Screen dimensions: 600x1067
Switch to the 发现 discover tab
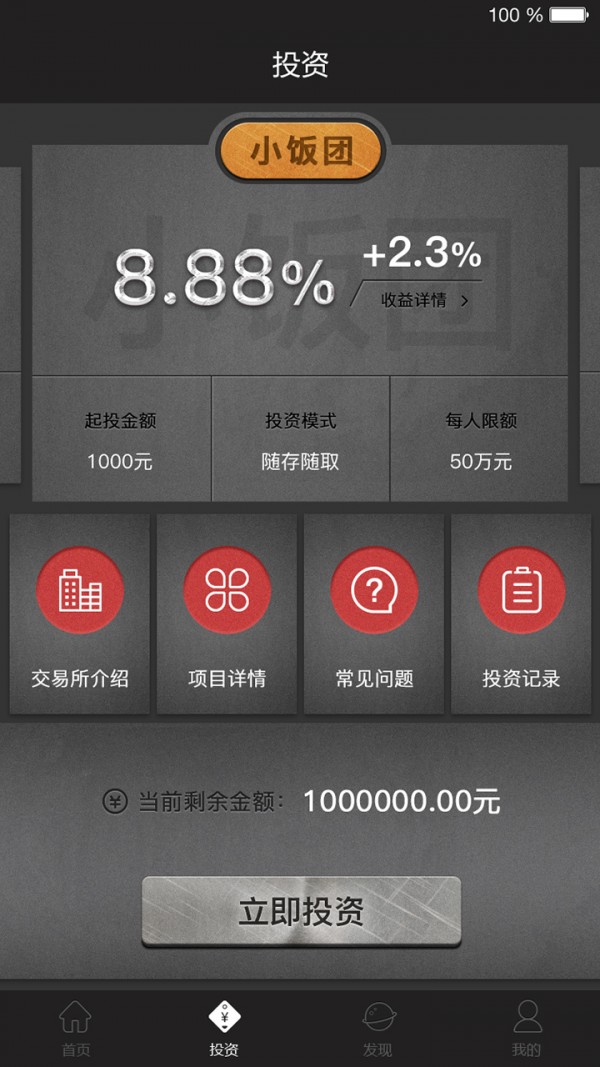(x=377, y=1028)
